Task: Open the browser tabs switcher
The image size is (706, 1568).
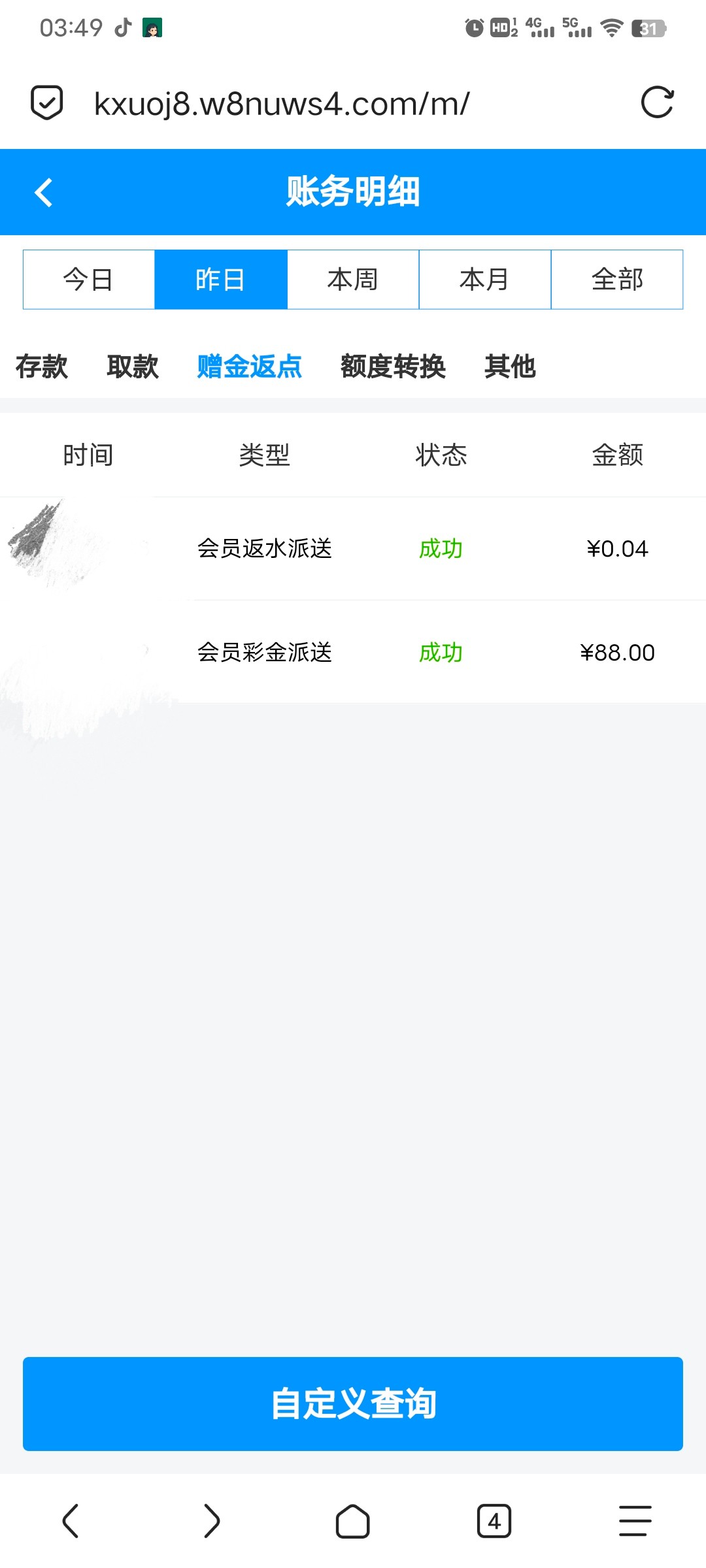Action: [x=494, y=1521]
